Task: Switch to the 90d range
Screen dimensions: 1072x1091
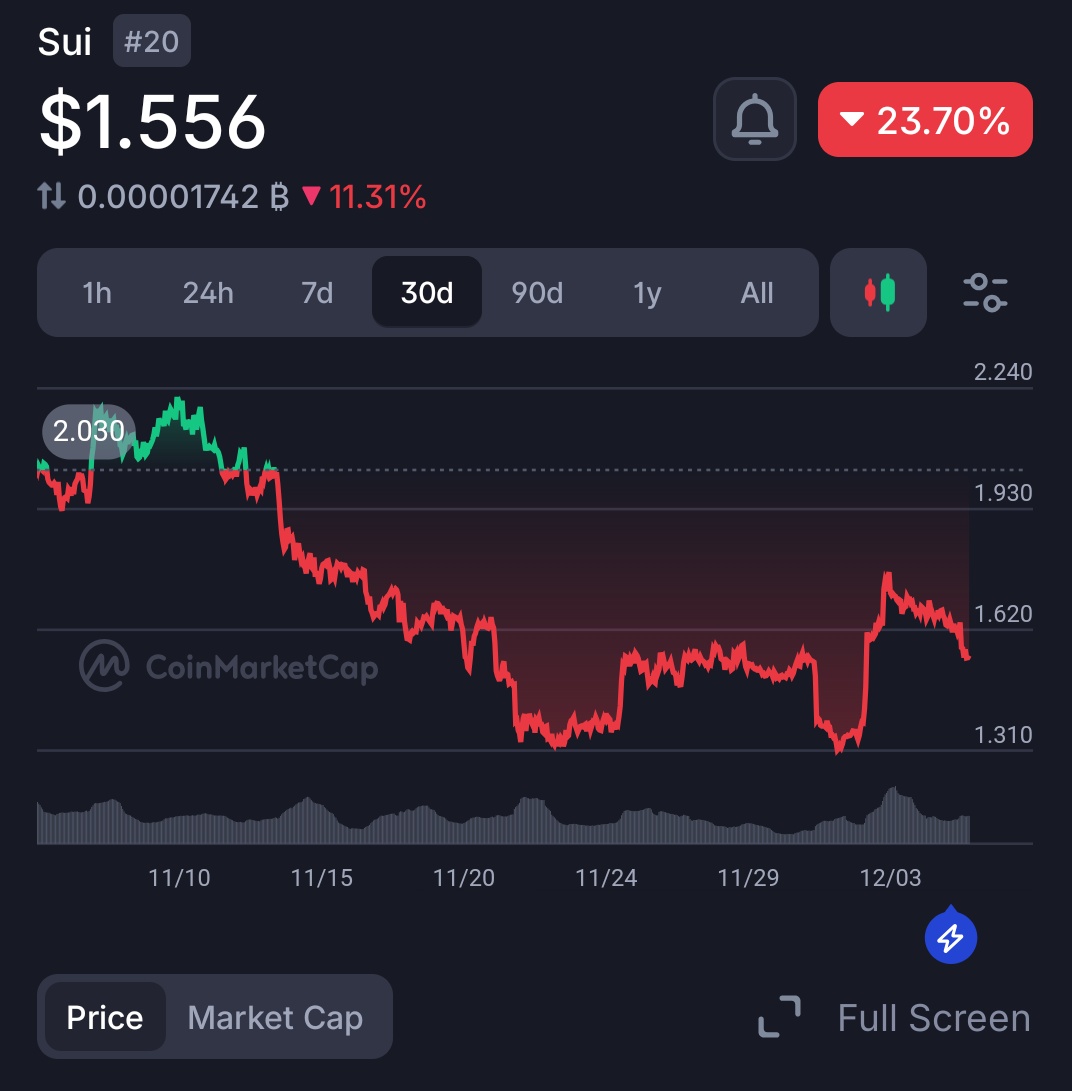Action: [537, 293]
